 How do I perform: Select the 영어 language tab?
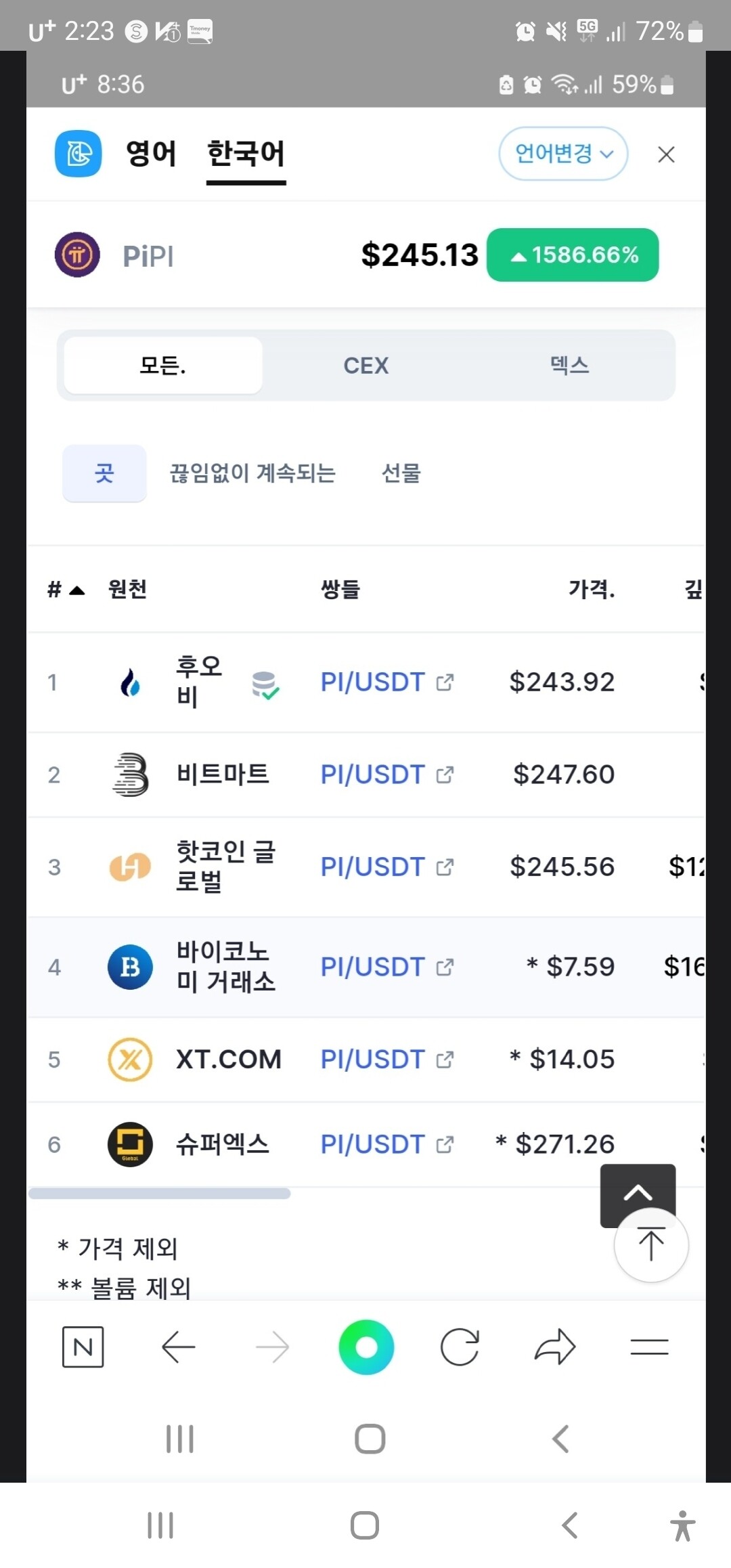click(x=152, y=154)
